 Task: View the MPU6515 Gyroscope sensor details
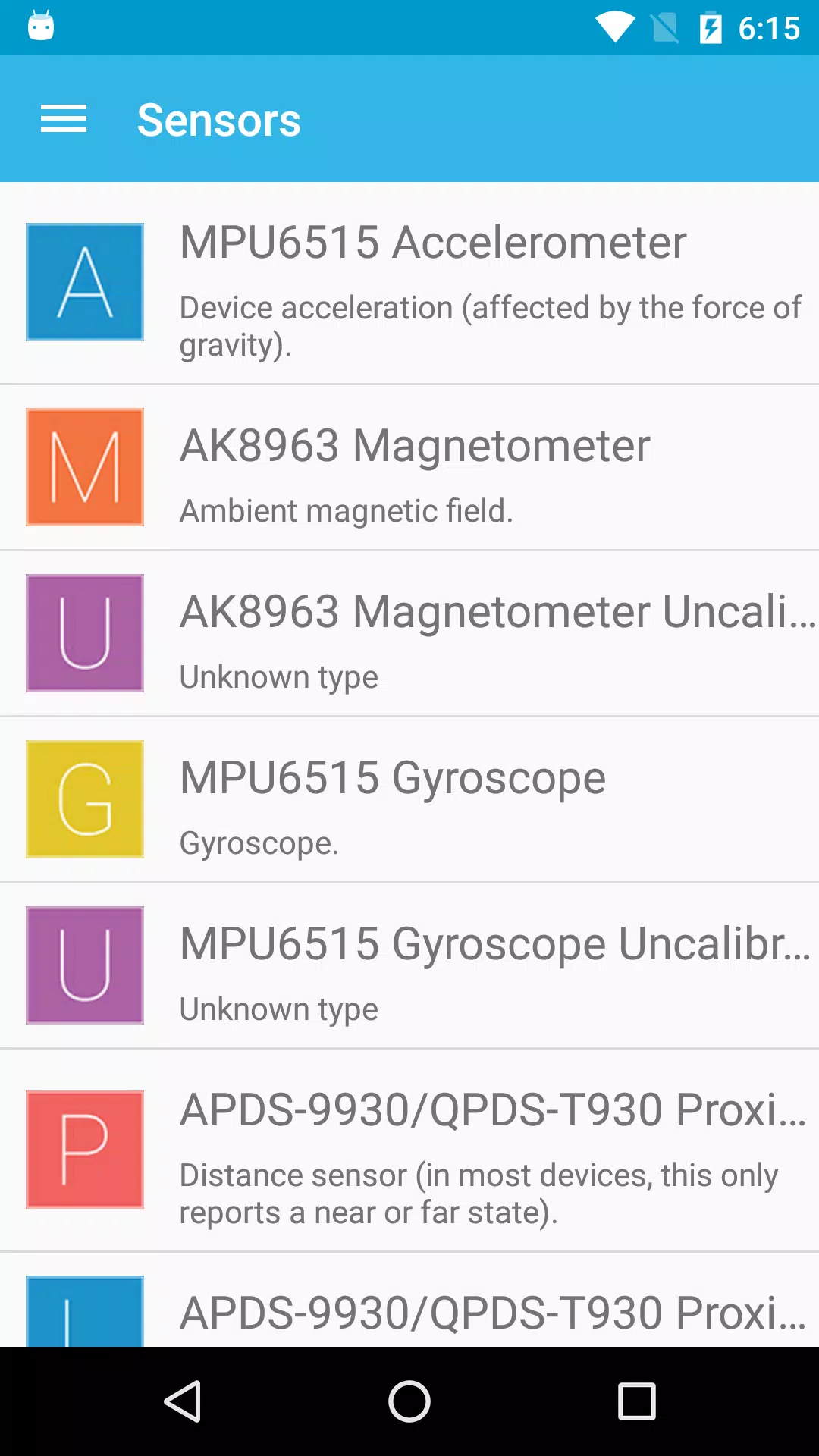409,800
